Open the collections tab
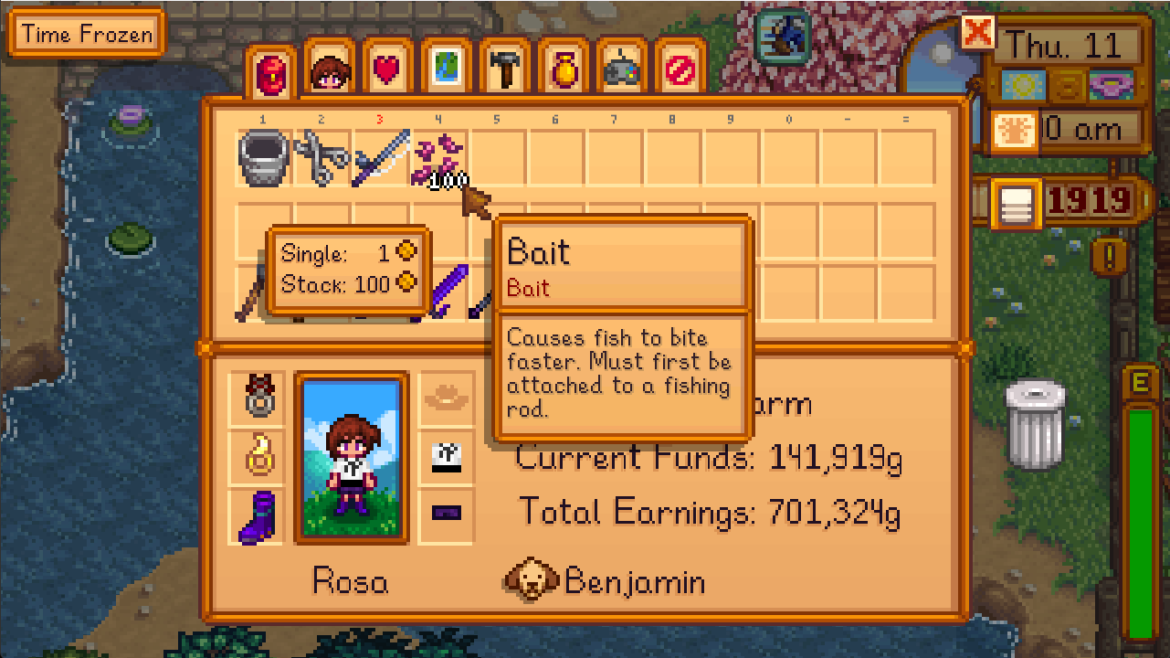 (x=563, y=72)
